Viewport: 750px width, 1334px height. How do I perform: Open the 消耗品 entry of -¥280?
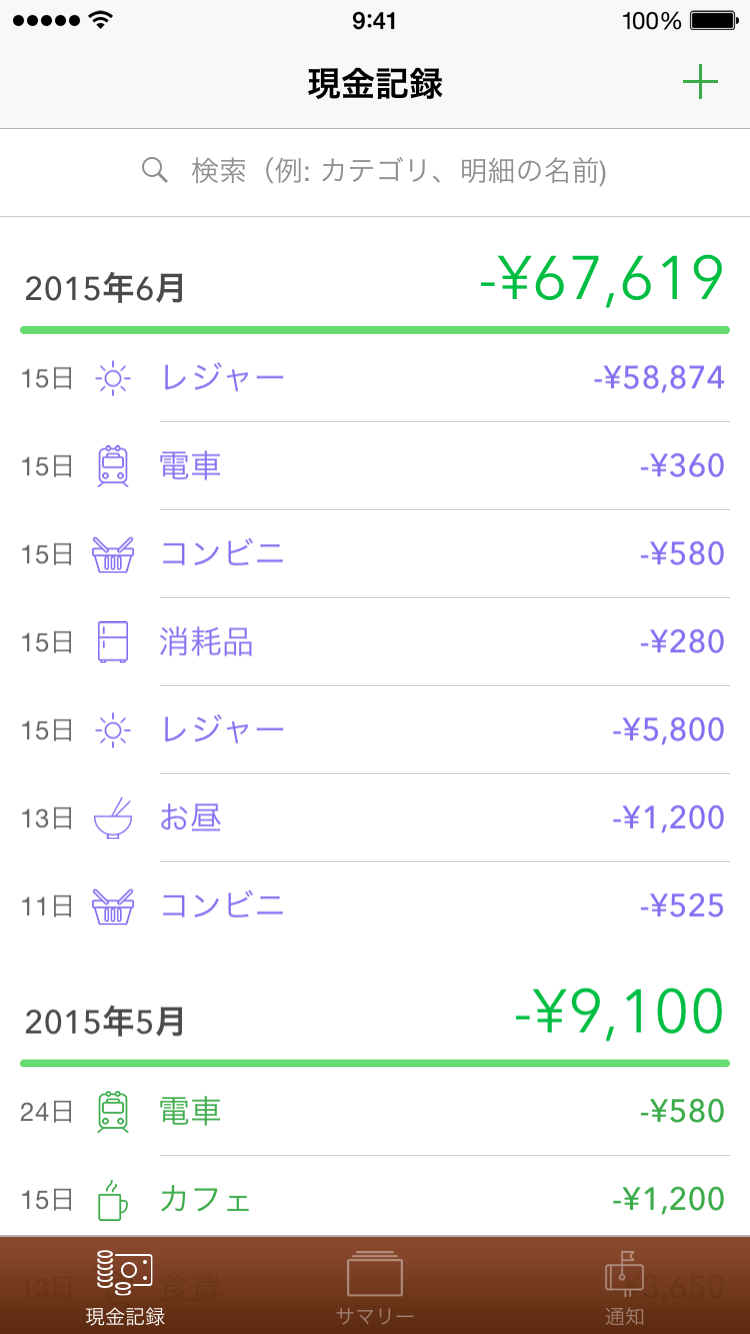(x=375, y=642)
